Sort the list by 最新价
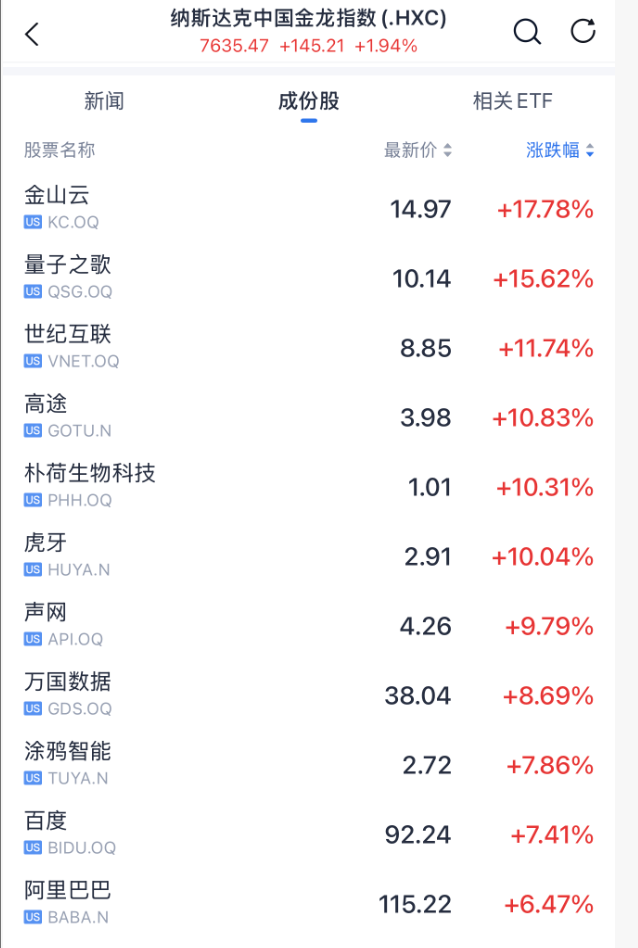The image size is (638, 948). [418, 151]
